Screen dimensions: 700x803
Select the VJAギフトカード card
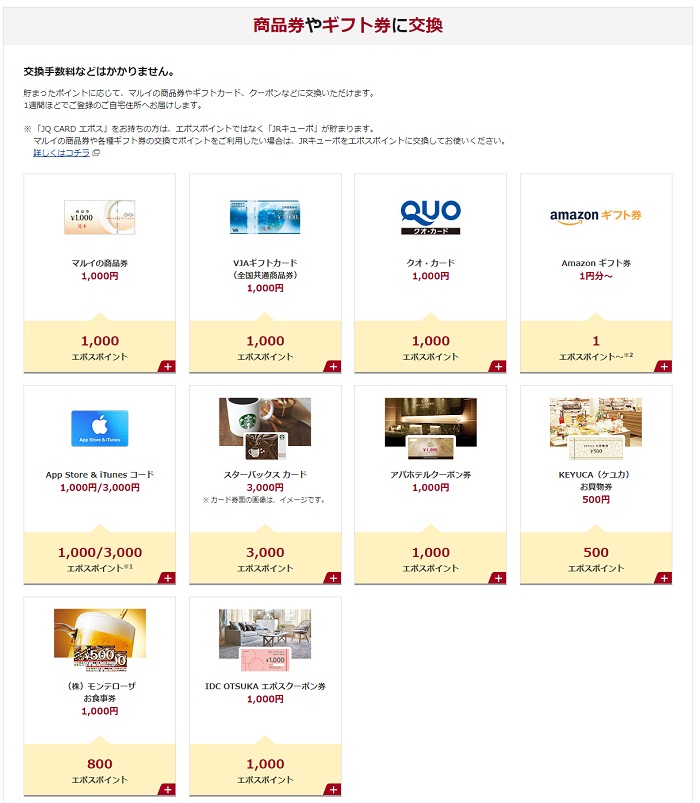(265, 273)
